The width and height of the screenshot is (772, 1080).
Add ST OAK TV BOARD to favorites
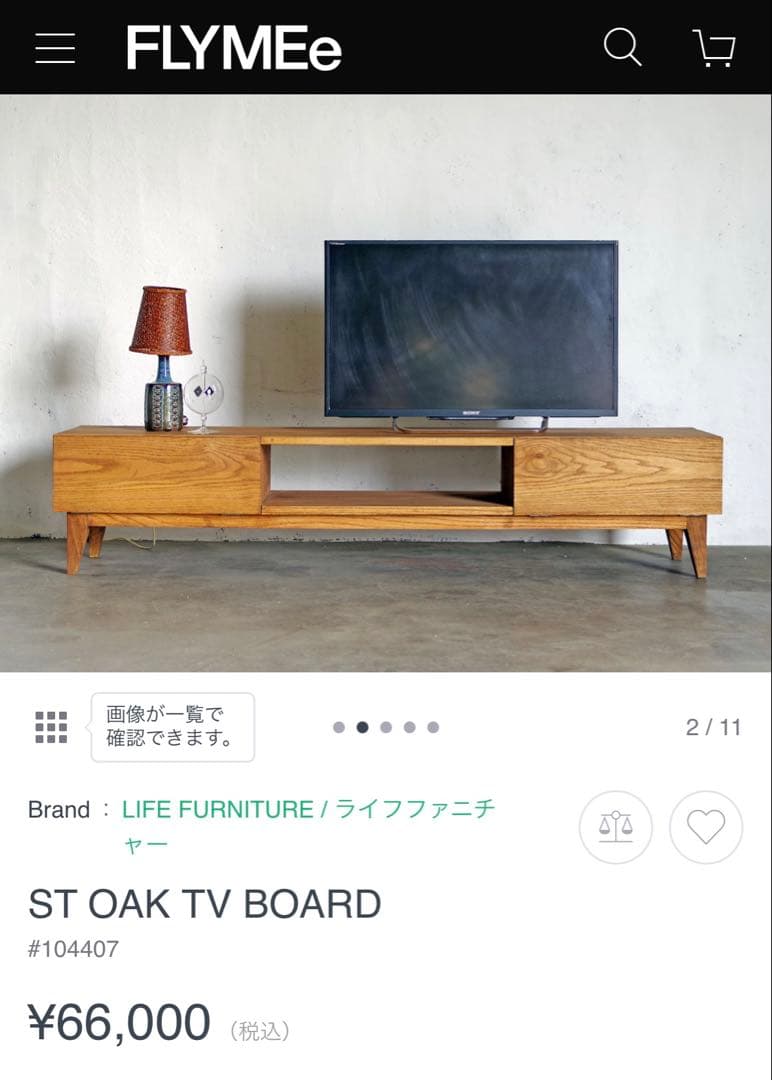click(x=706, y=828)
